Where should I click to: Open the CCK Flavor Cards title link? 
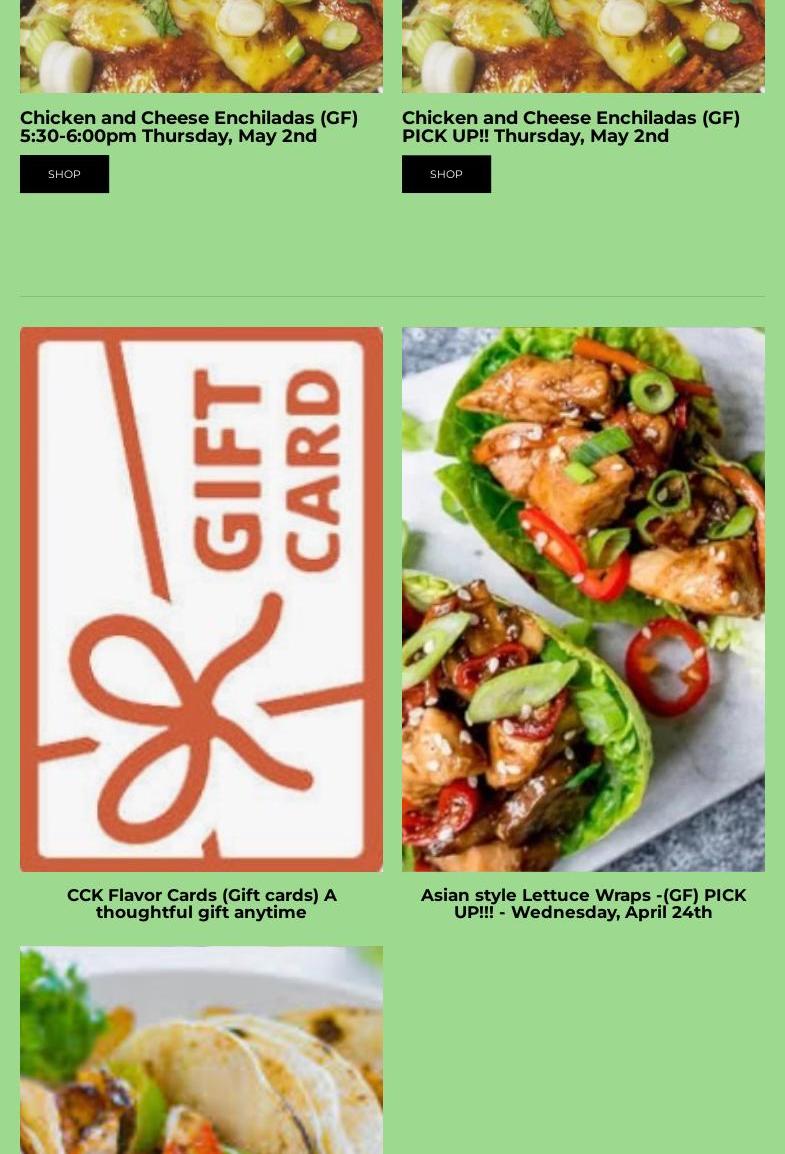coord(201,904)
